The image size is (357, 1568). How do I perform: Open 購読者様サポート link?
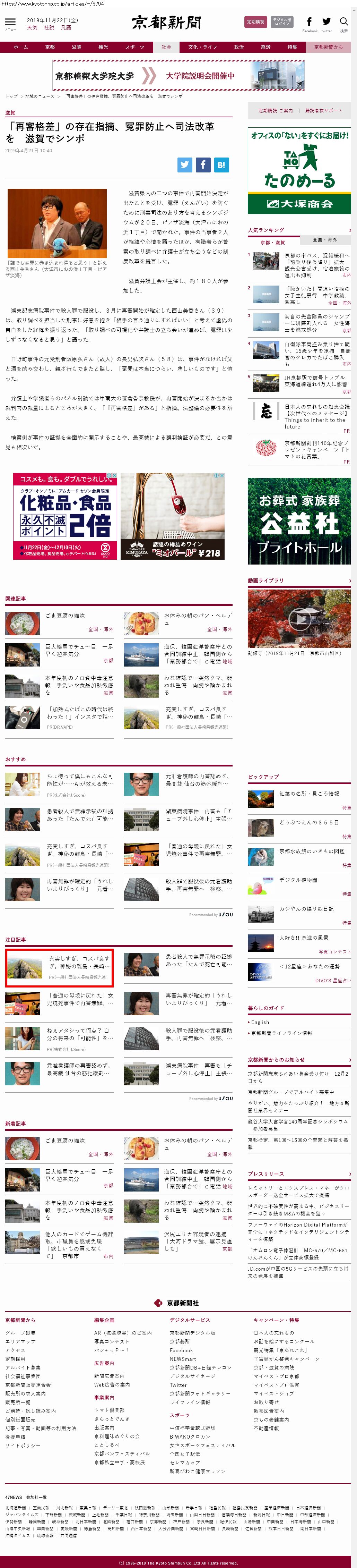323,111
